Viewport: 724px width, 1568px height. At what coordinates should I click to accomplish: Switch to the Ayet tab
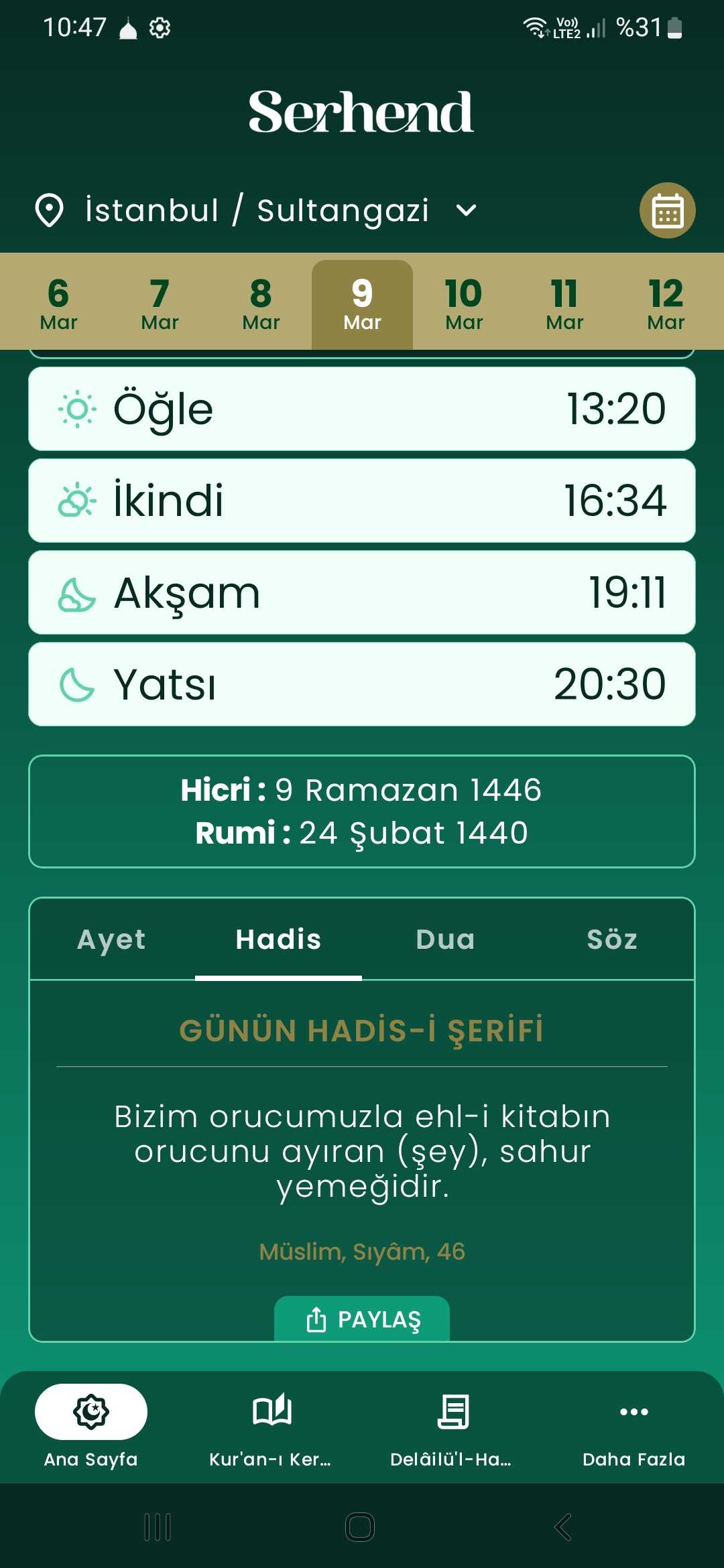coord(111,939)
